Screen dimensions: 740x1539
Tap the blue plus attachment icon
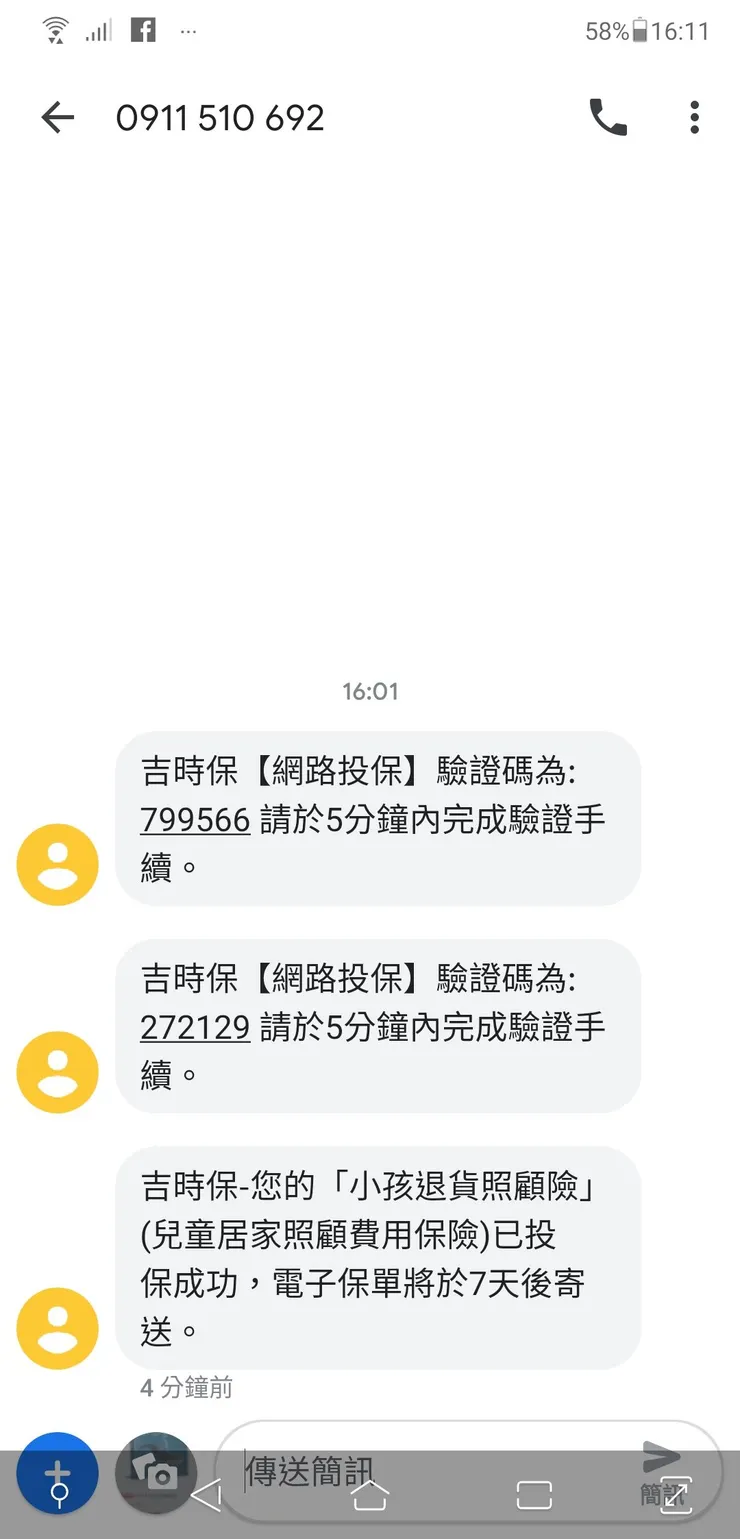pyautogui.click(x=58, y=1473)
